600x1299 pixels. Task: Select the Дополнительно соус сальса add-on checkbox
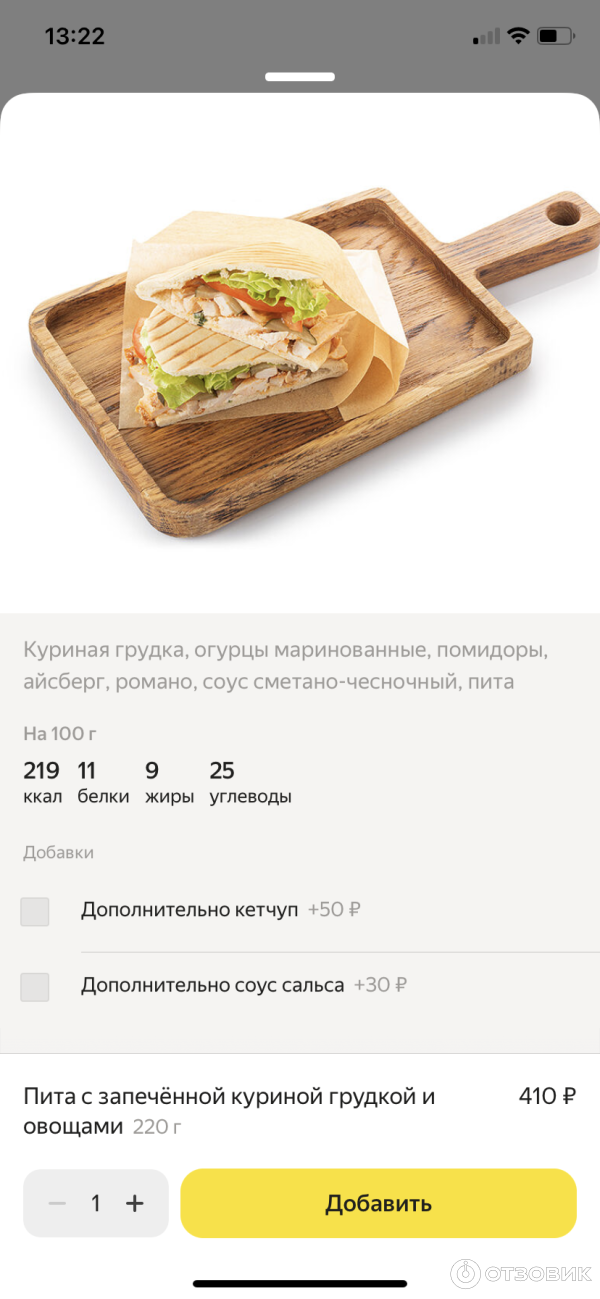[x=35, y=986]
